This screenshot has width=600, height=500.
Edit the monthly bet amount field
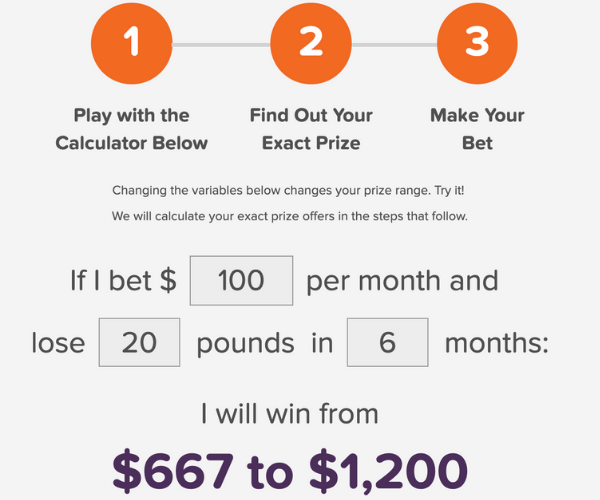click(x=241, y=280)
